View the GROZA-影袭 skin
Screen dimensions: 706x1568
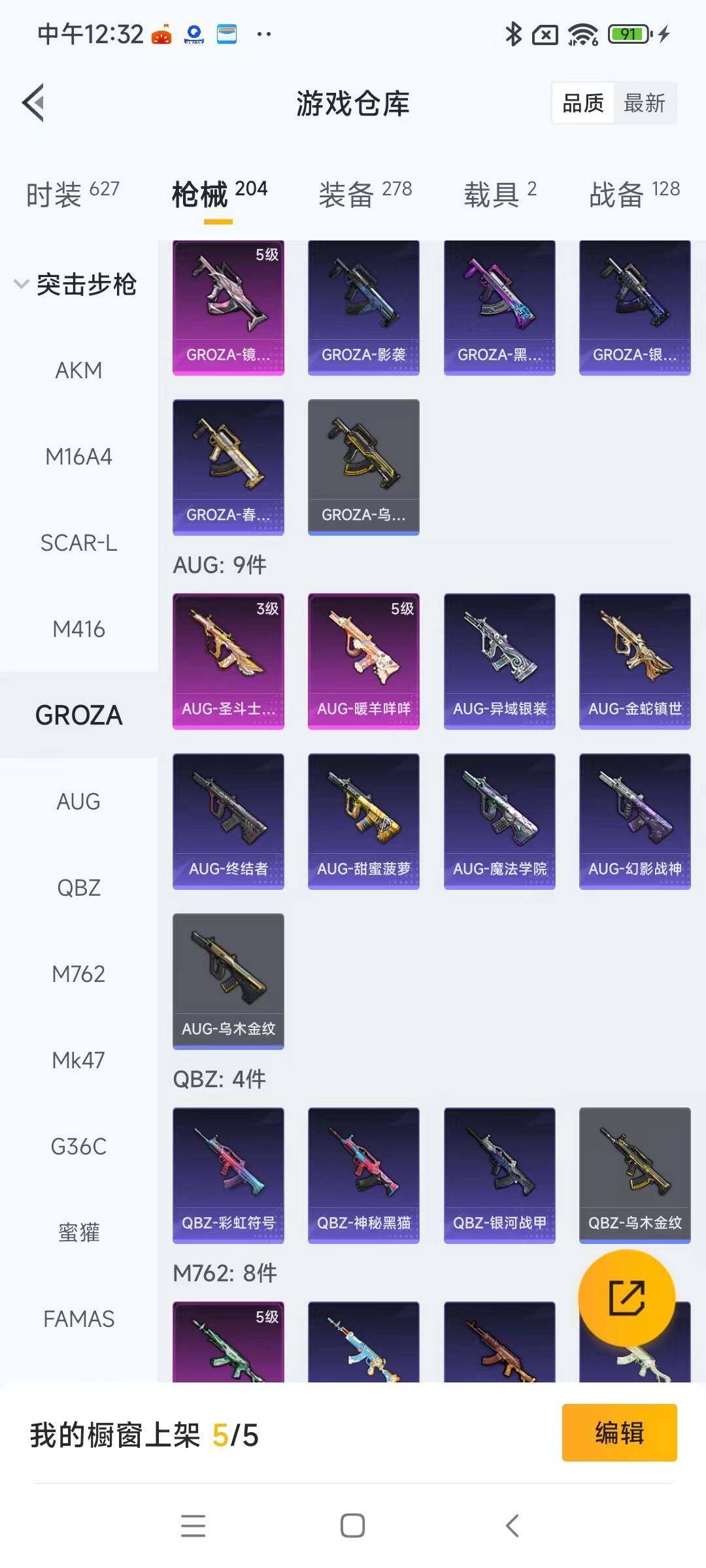tap(363, 307)
